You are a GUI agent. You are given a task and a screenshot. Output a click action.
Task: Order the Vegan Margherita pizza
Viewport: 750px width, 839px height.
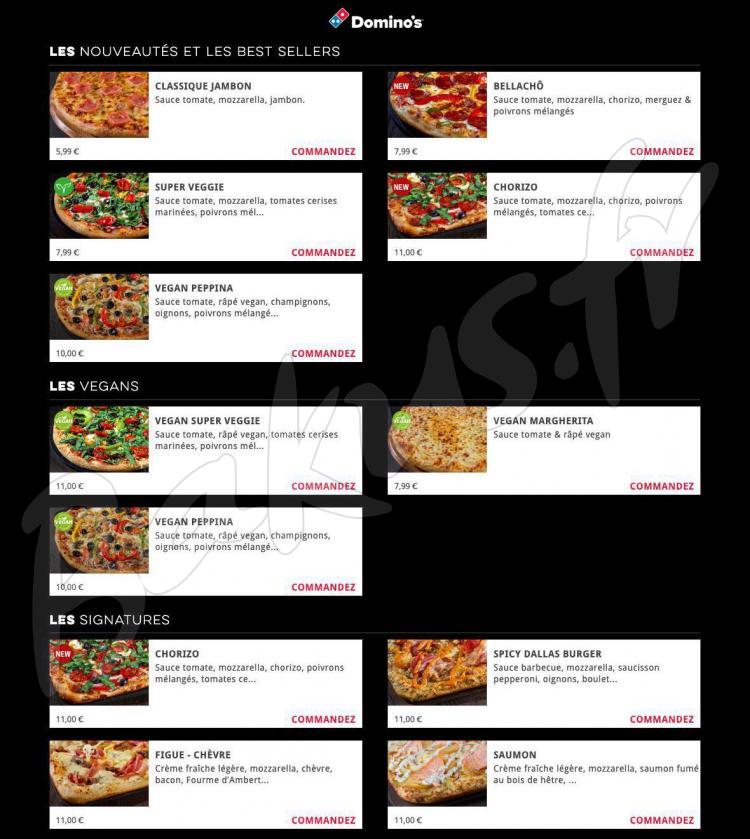[x=661, y=486]
